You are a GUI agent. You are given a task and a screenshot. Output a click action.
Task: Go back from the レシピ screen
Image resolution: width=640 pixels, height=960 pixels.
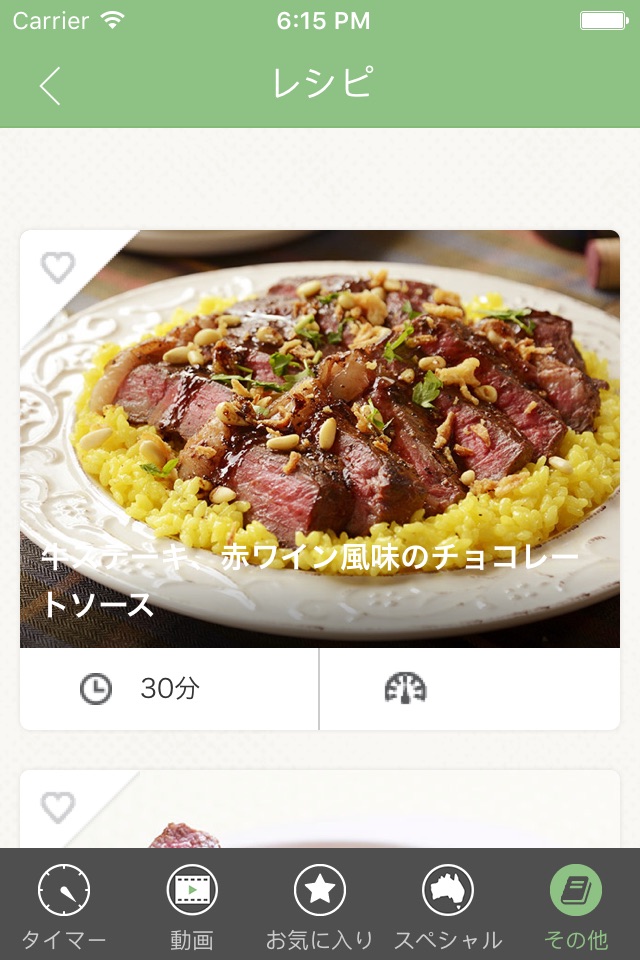(x=50, y=86)
